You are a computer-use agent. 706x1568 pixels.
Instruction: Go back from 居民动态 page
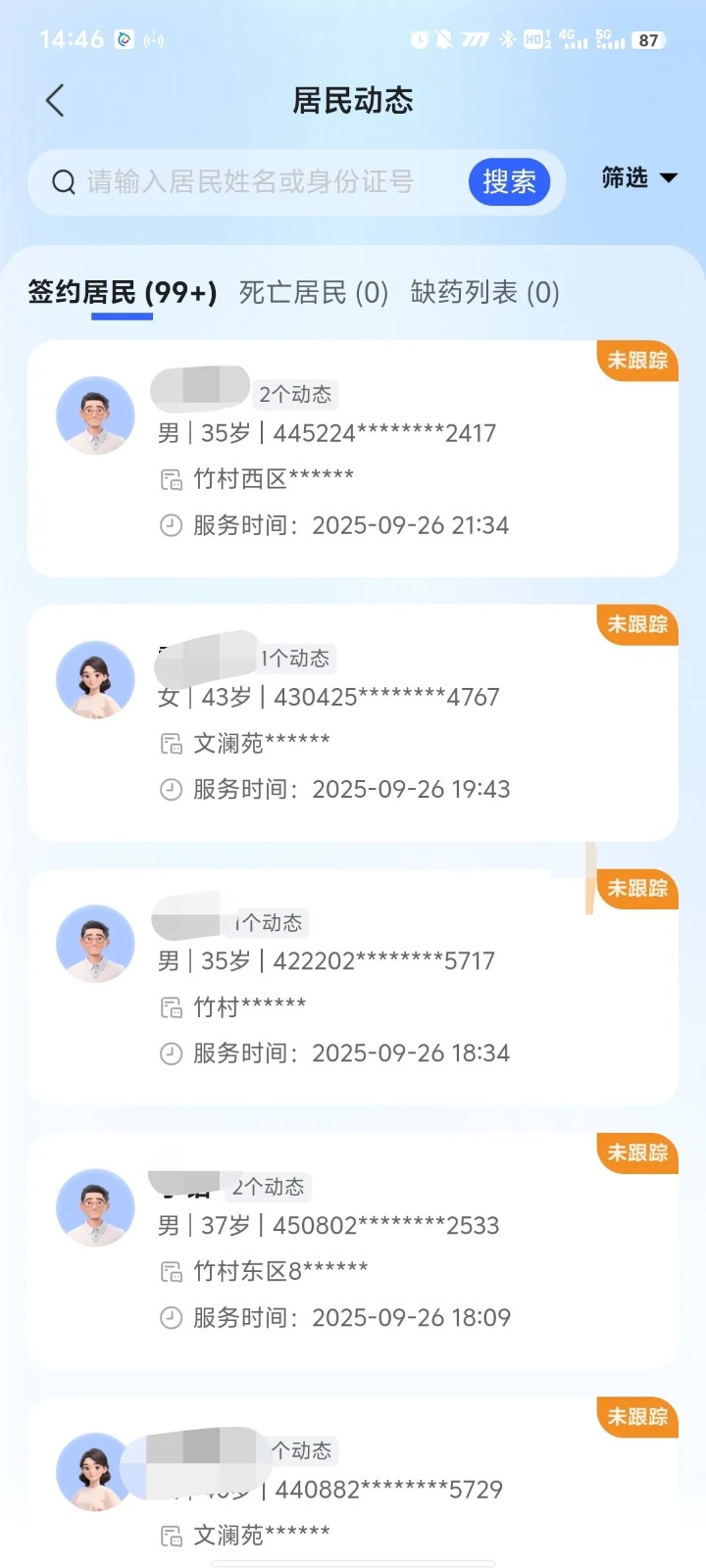click(x=55, y=100)
